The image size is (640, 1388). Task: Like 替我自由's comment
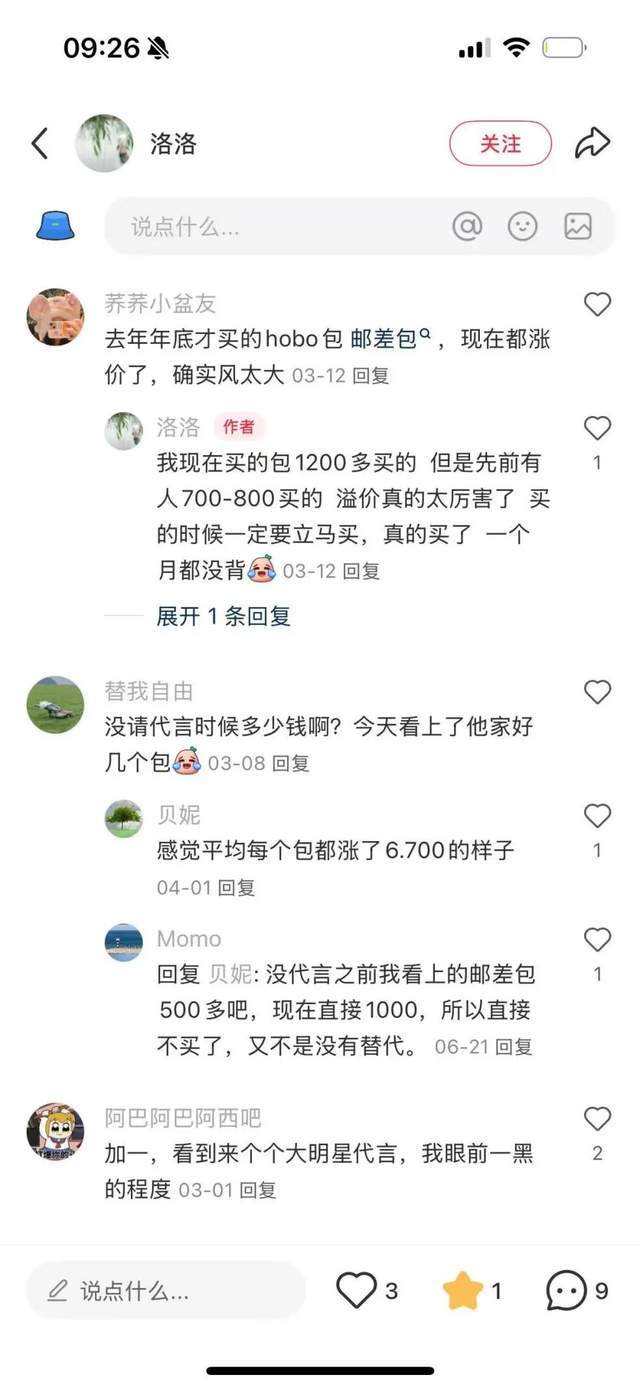597,692
